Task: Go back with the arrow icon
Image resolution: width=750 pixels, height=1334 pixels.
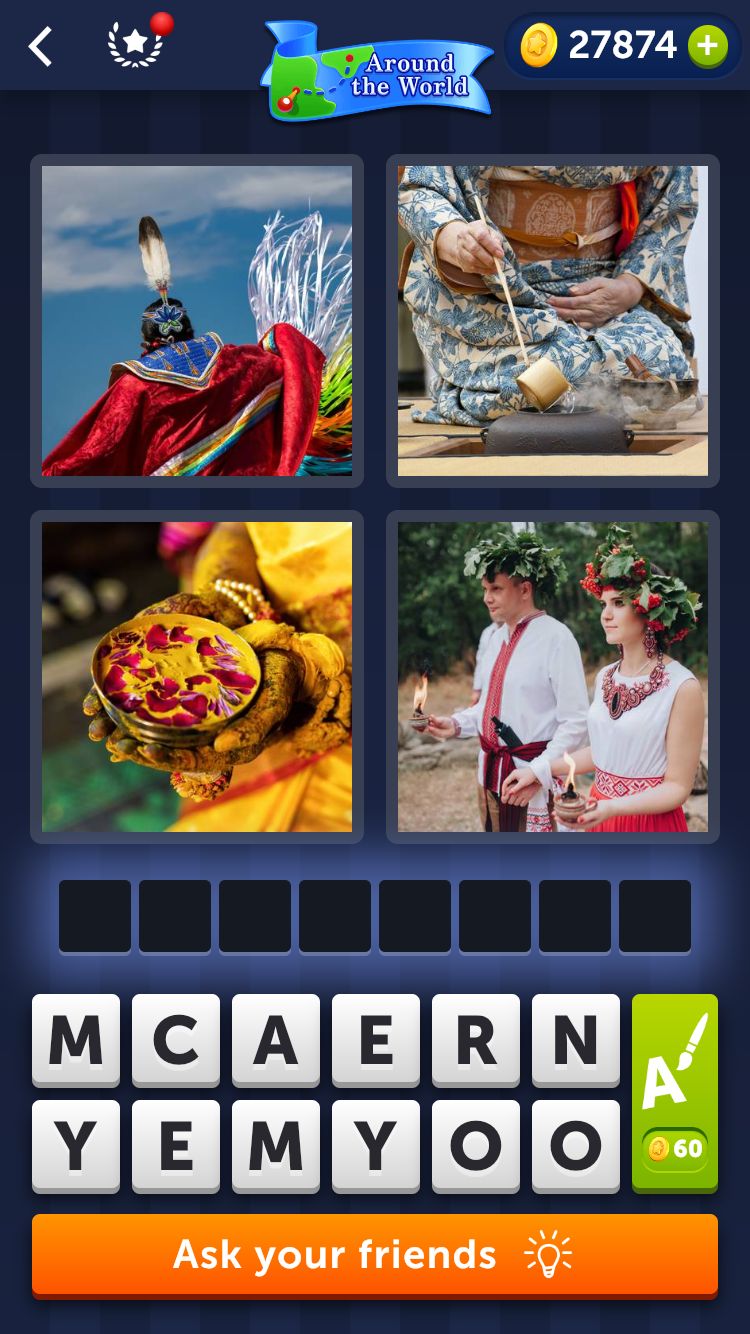Action: pos(40,47)
